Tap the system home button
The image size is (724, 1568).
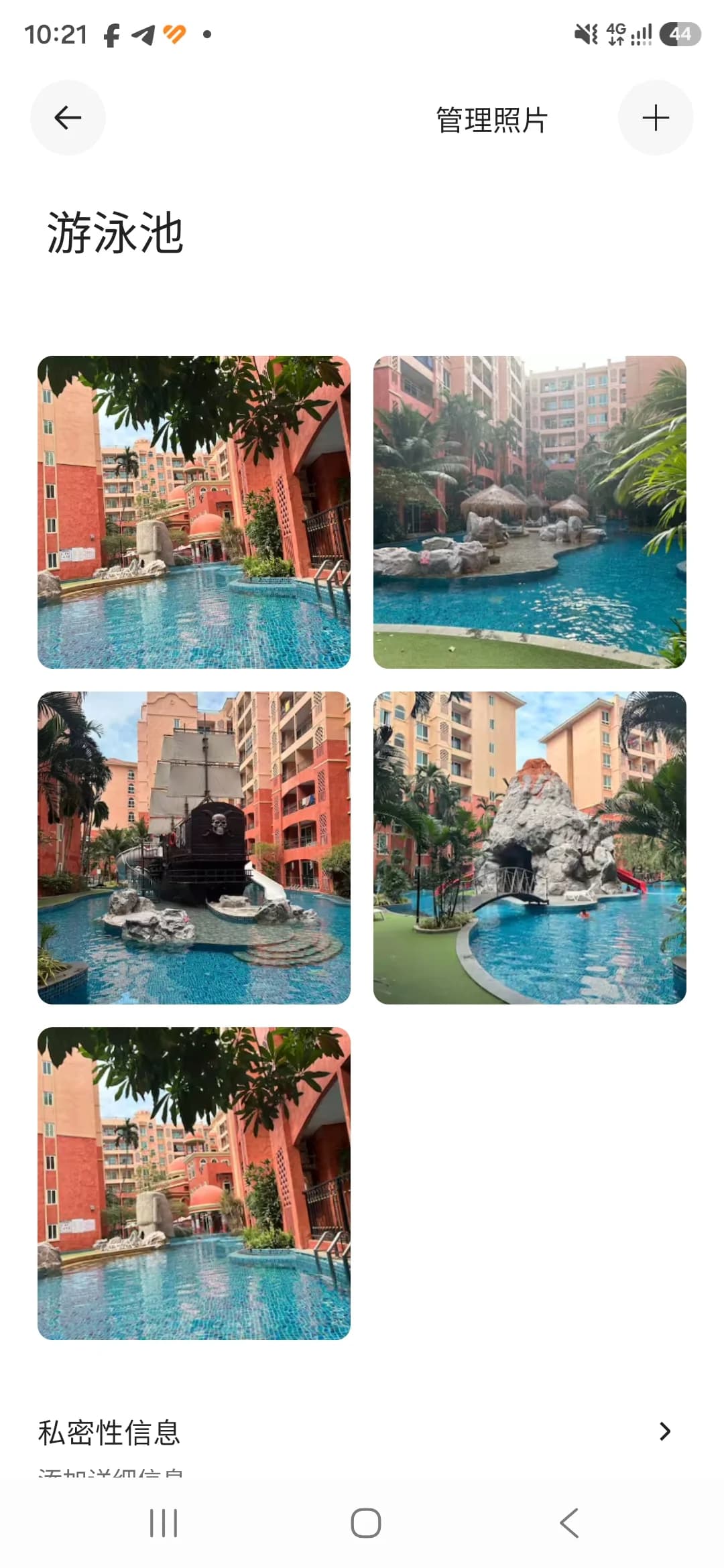[x=366, y=1523]
